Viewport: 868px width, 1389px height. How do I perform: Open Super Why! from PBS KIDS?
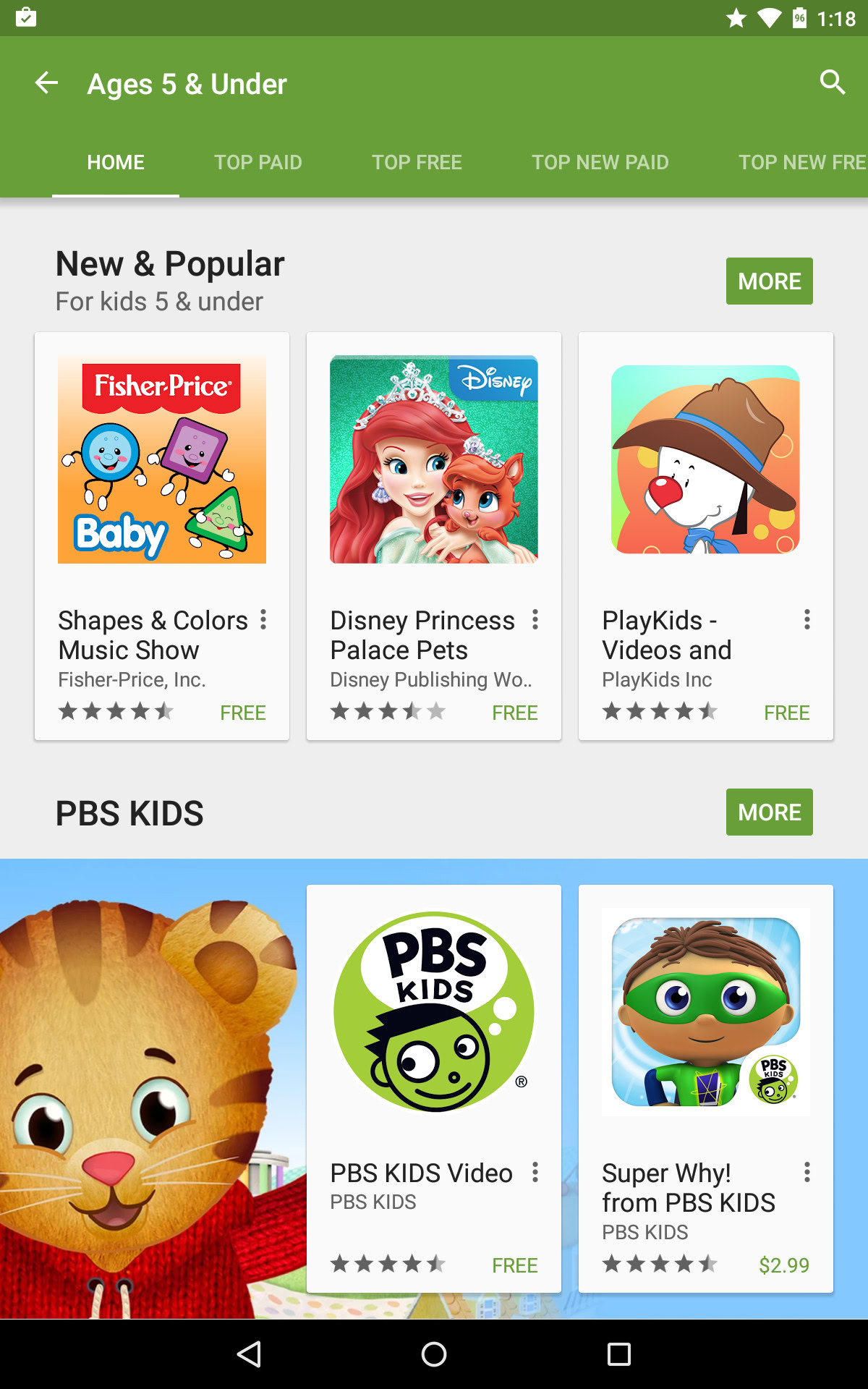coord(706,1089)
